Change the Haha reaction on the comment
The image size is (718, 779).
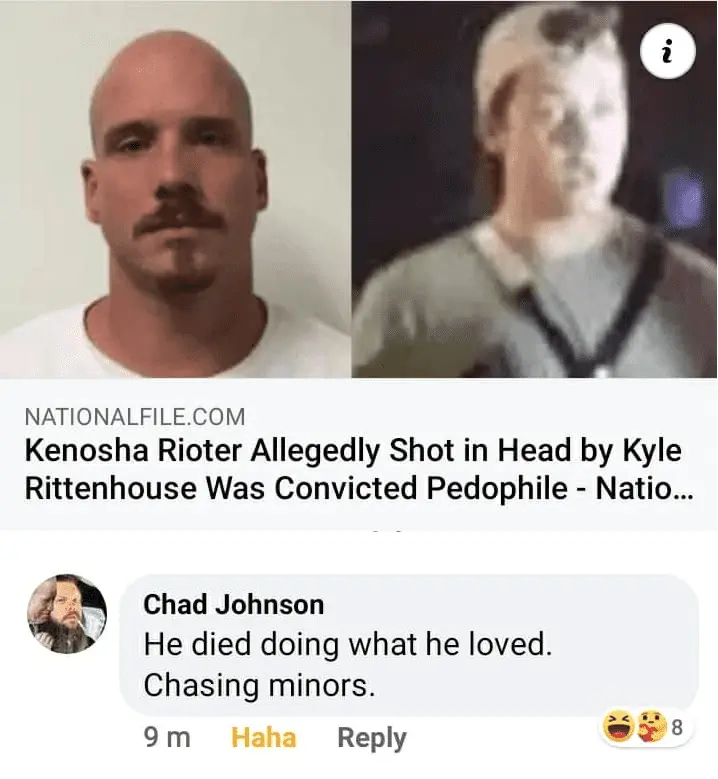pyautogui.click(x=263, y=738)
